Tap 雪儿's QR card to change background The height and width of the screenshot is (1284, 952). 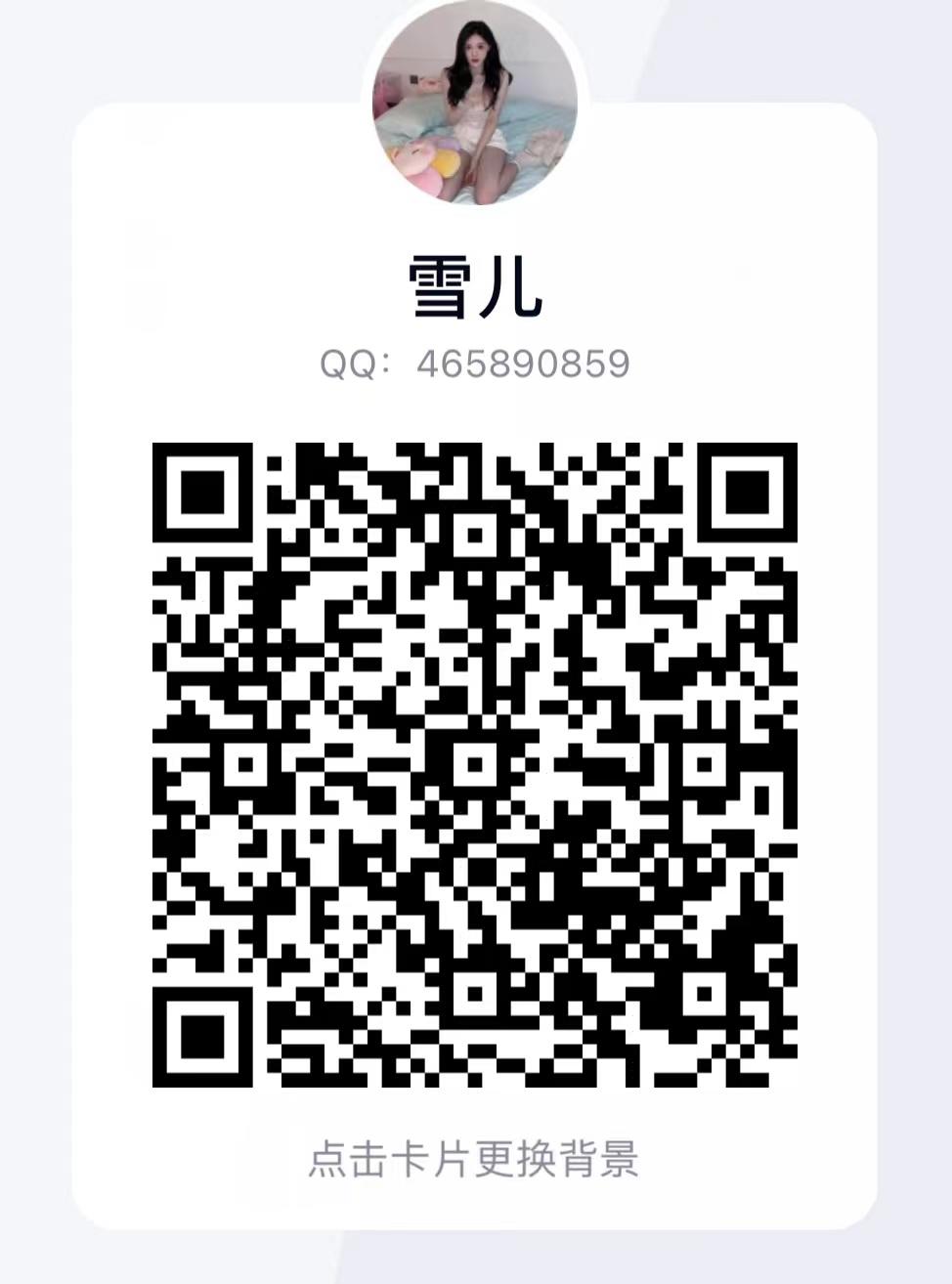click(474, 1159)
